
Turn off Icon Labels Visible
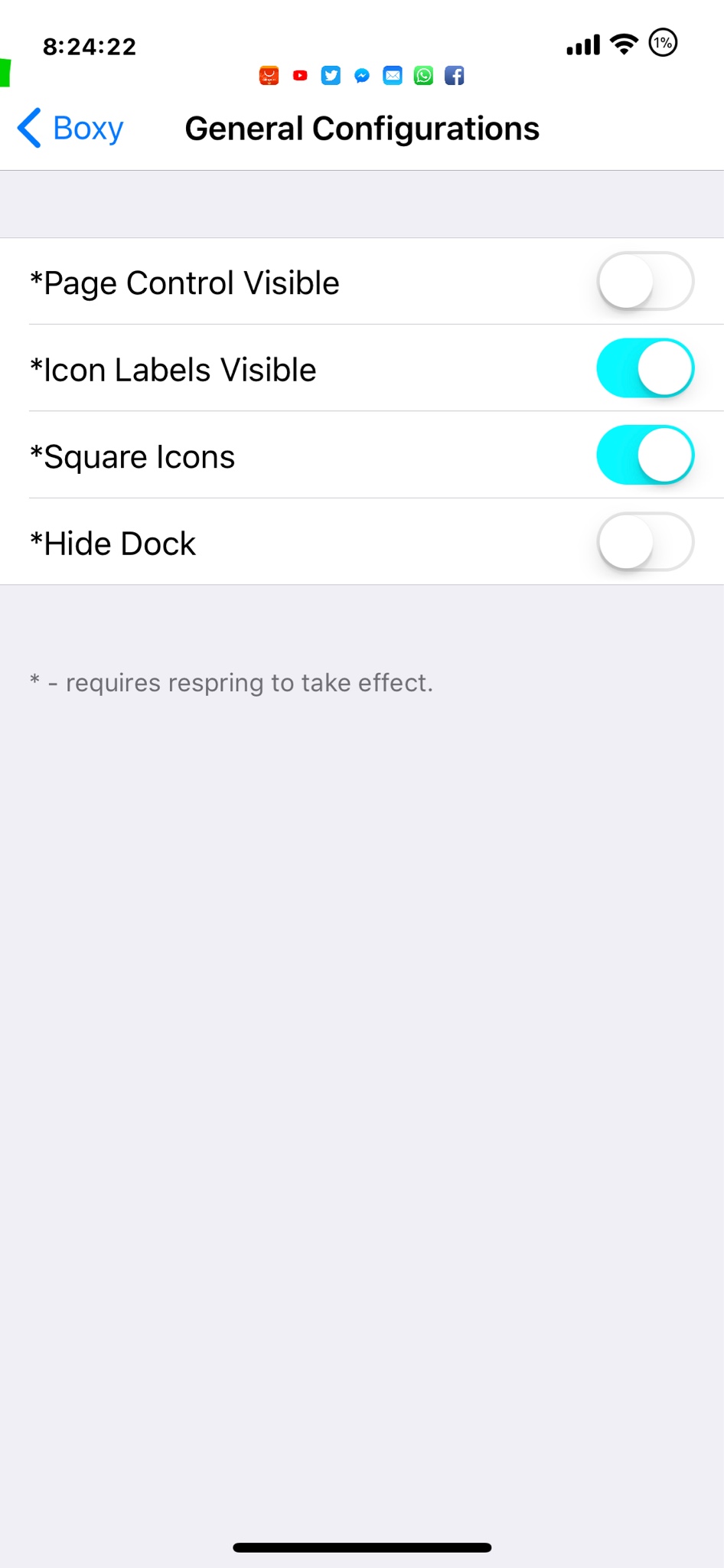(644, 368)
